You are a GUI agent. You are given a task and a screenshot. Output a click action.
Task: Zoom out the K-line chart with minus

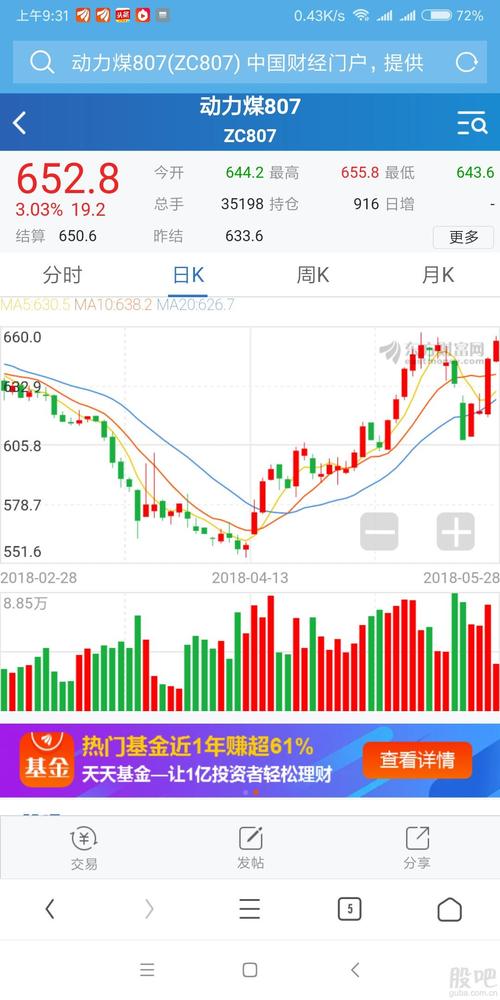pyautogui.click(x=379, y=532)
